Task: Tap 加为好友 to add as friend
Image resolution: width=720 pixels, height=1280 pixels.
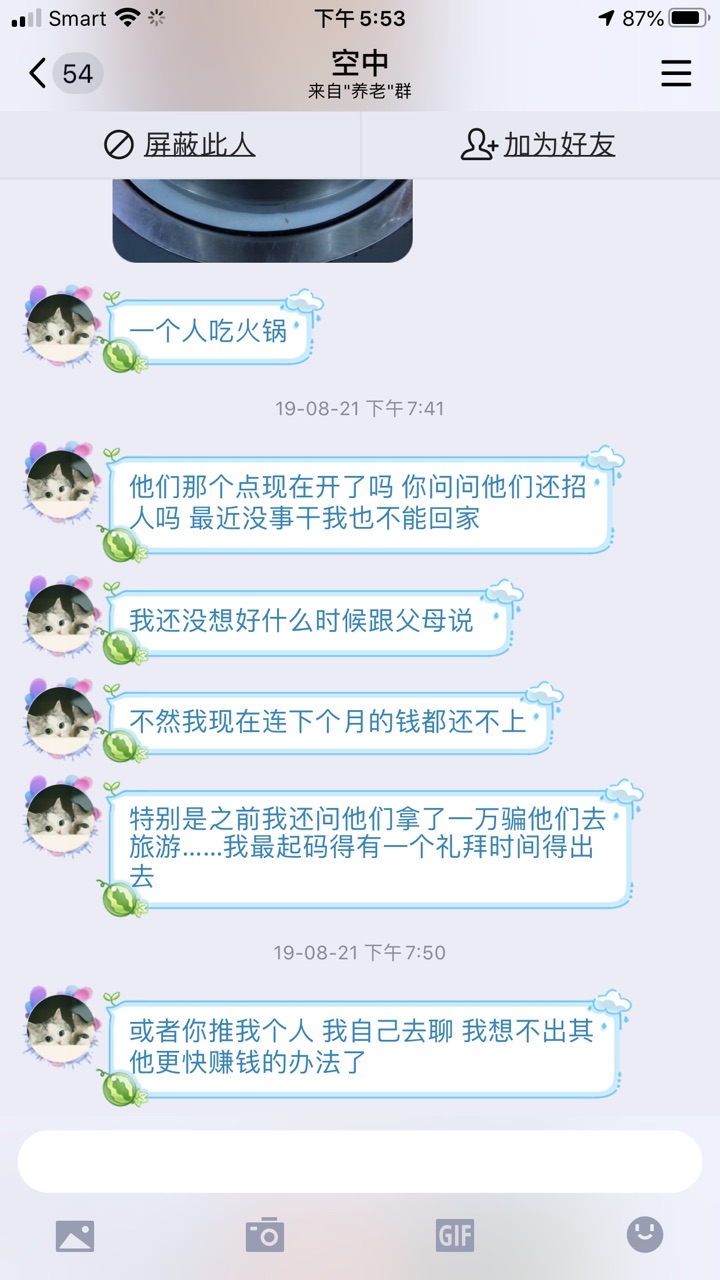Action: (539, 145)
